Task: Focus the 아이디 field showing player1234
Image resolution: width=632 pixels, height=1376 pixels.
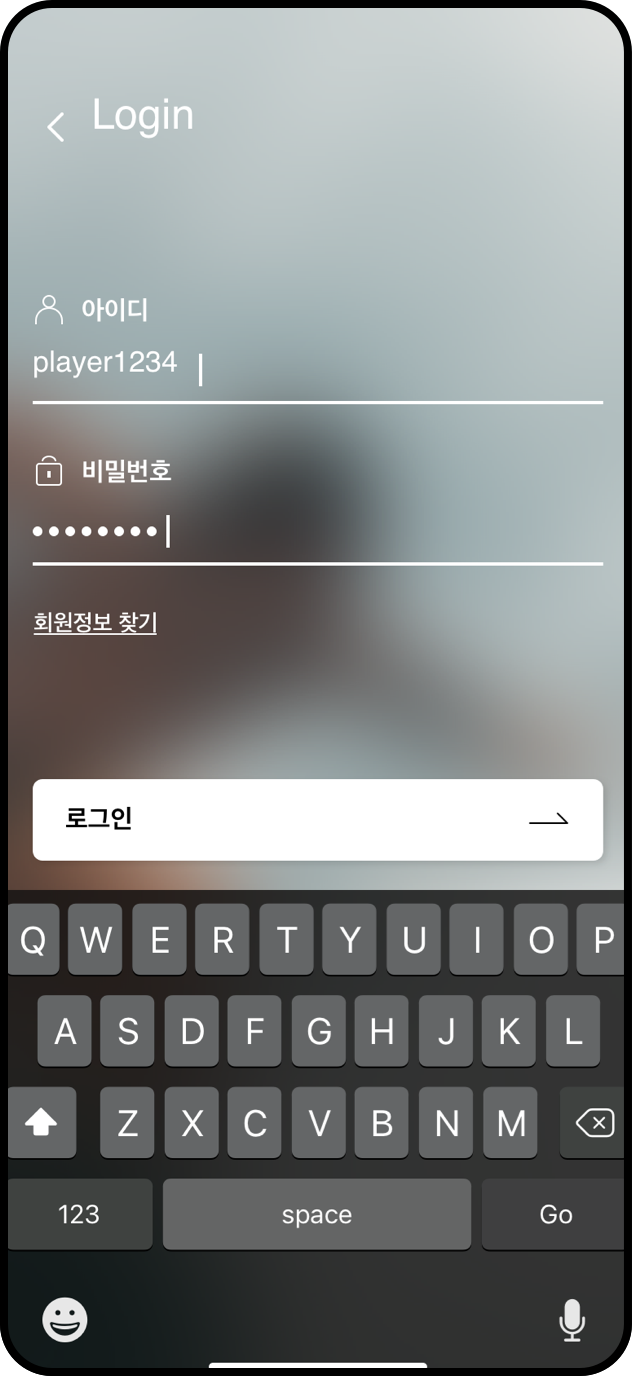Action: 316,364
